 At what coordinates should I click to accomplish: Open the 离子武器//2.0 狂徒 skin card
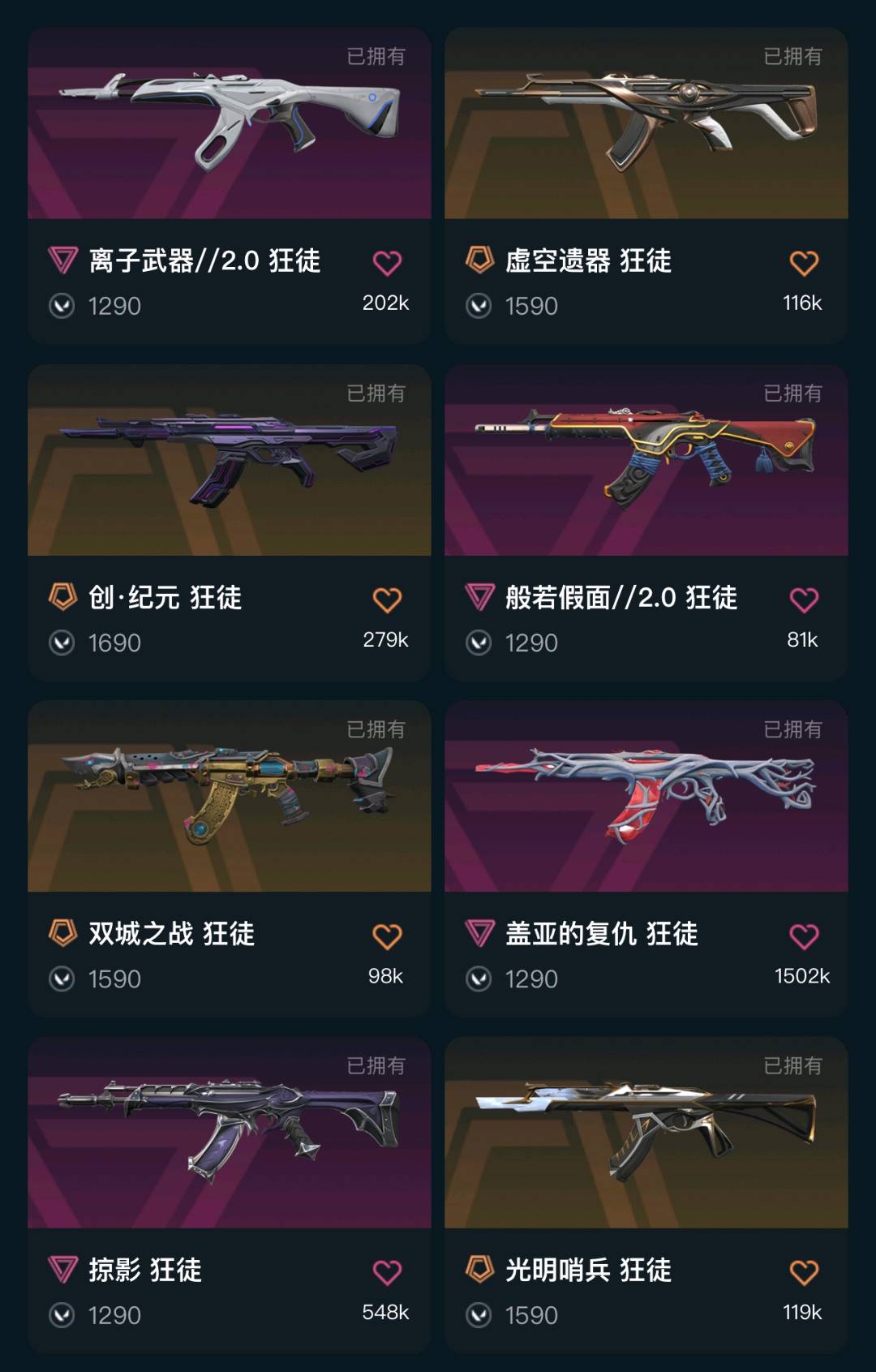pos(229,123)
